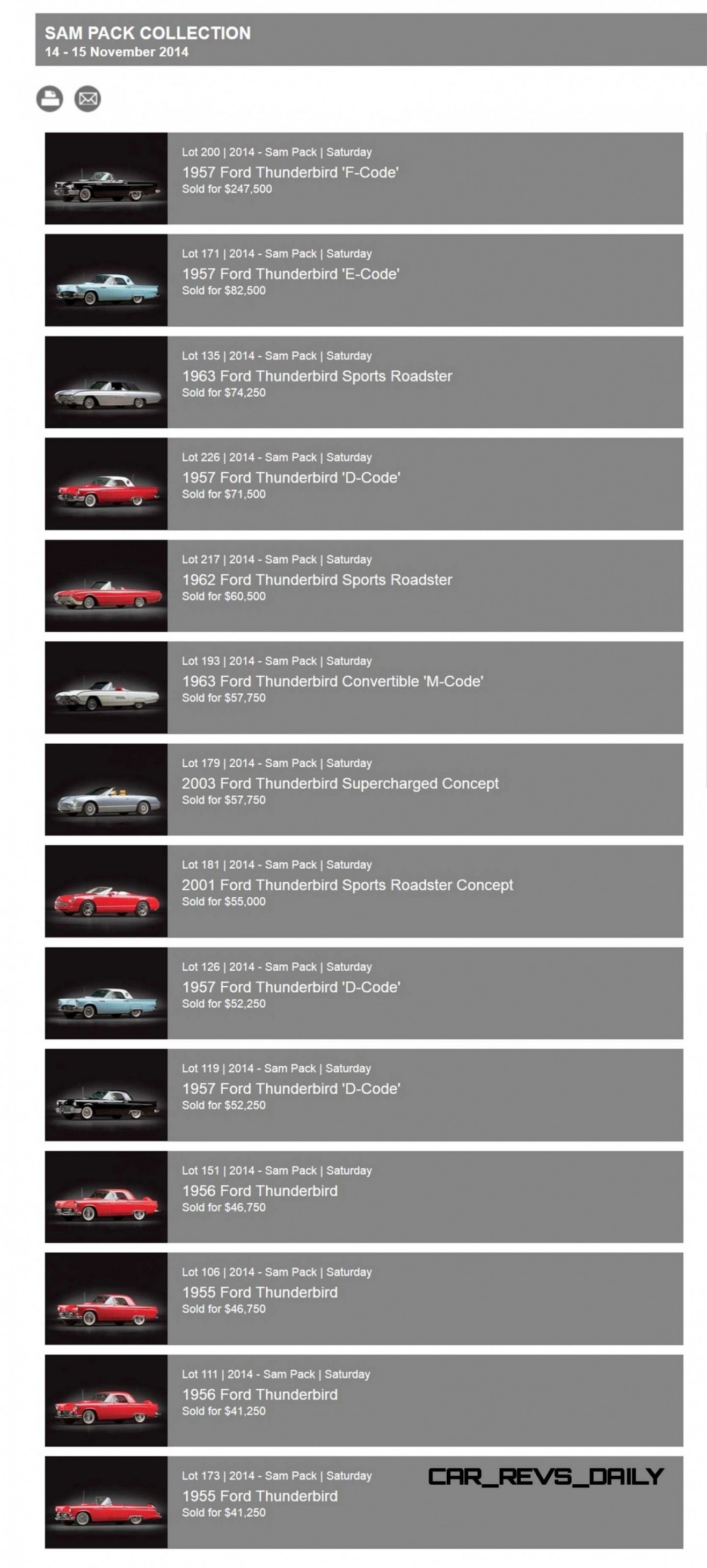Open Lot 106, the 1955 Ford Thunderbird

coord(363,1298)
